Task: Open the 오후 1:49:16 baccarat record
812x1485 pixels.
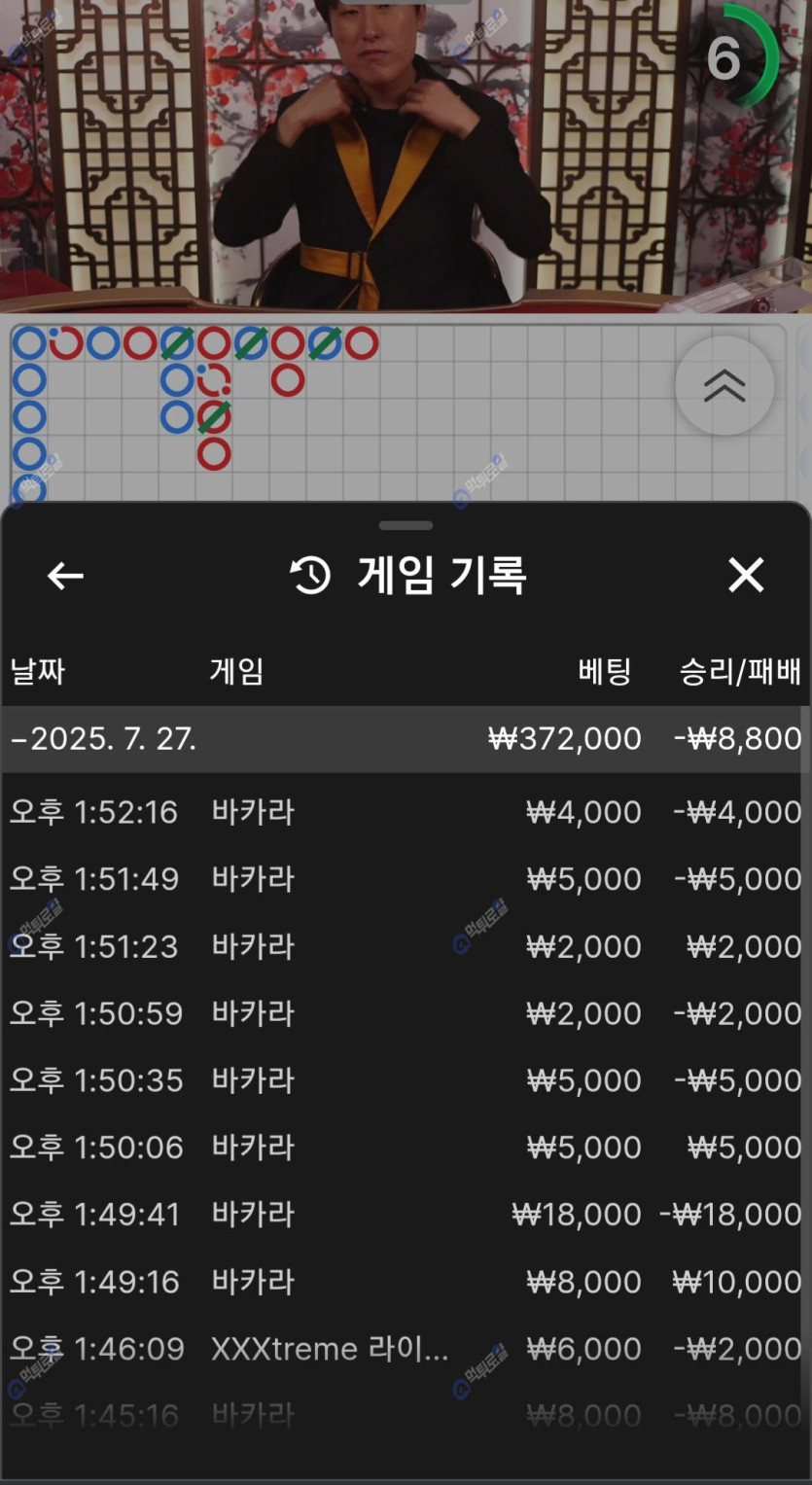Action: coord(405,1282)
